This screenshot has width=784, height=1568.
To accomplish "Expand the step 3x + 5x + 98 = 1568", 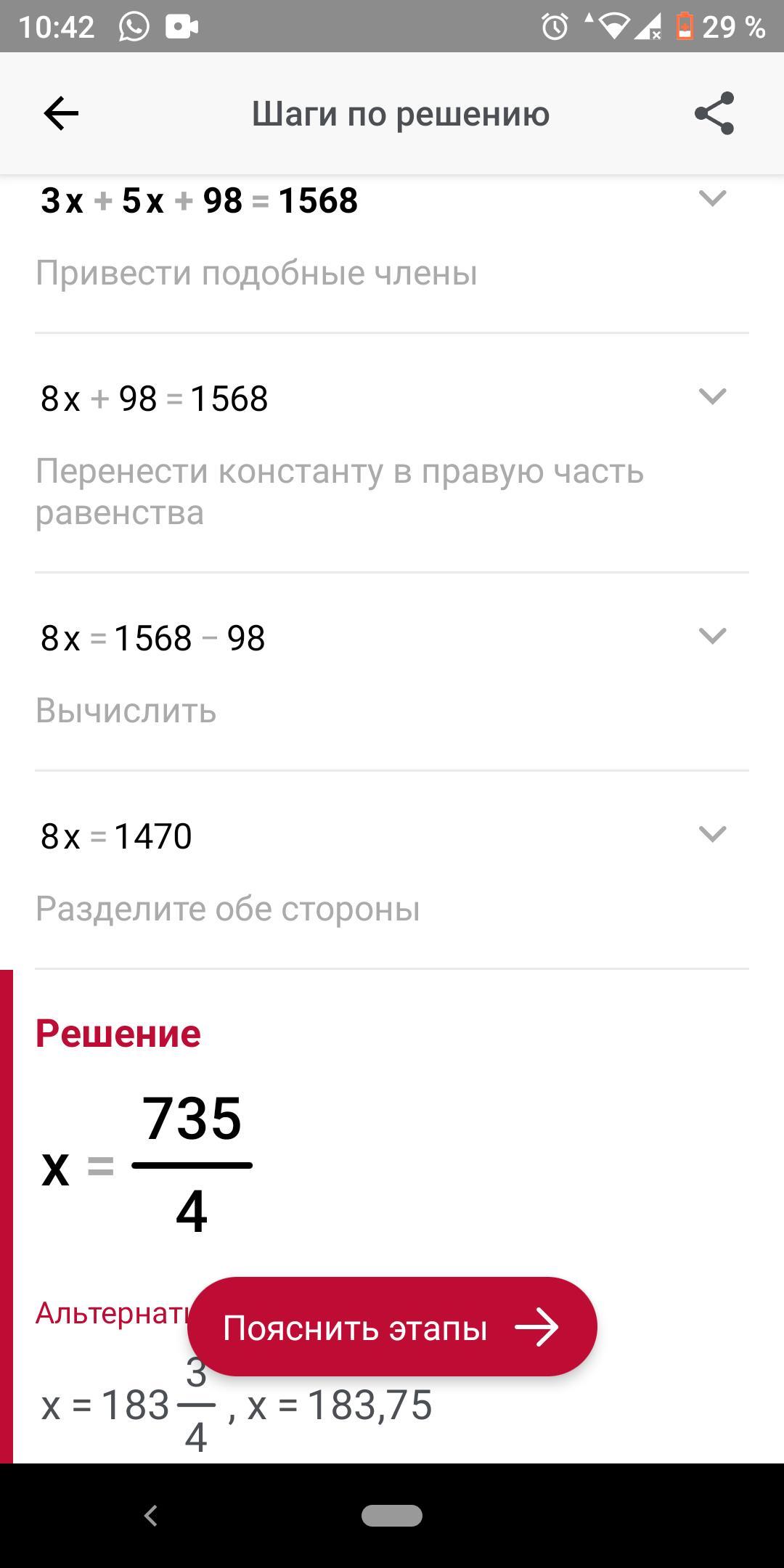I will pyautogui.click(x=711, y=198).
